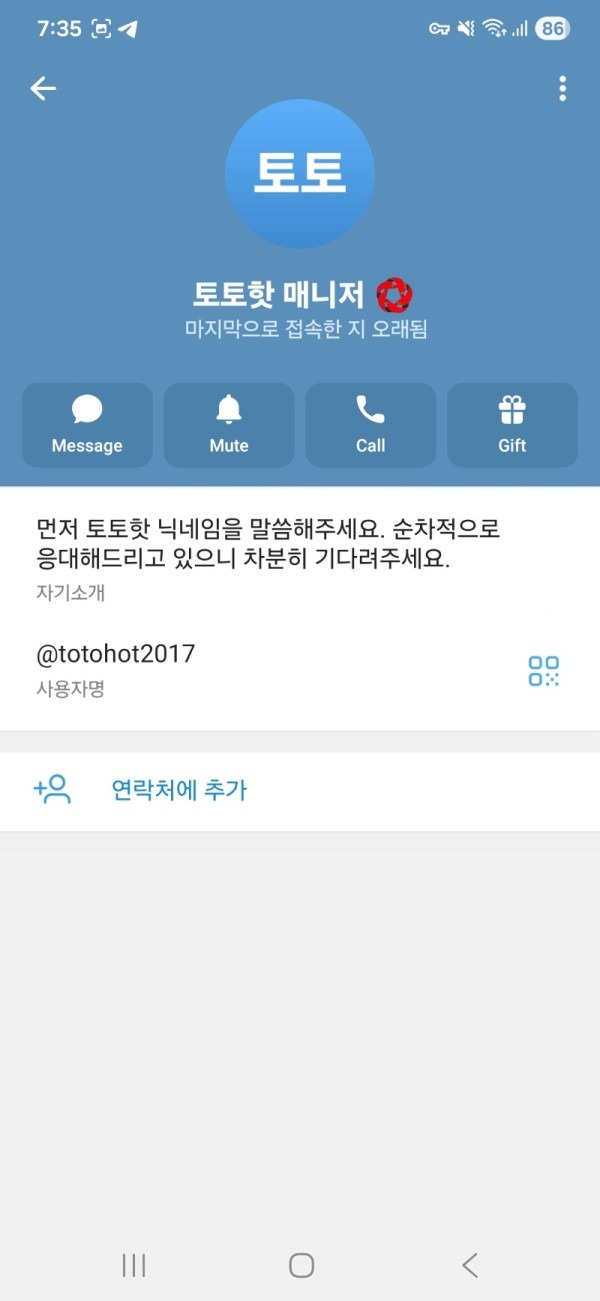Tap the Message button
This screenshot has width=600, height=1301.
pos(87,425)
